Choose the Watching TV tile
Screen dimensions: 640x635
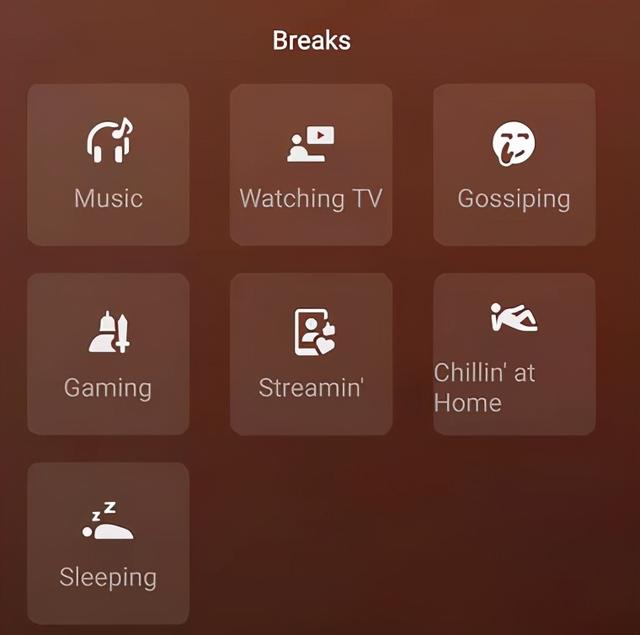coord(311,165)
